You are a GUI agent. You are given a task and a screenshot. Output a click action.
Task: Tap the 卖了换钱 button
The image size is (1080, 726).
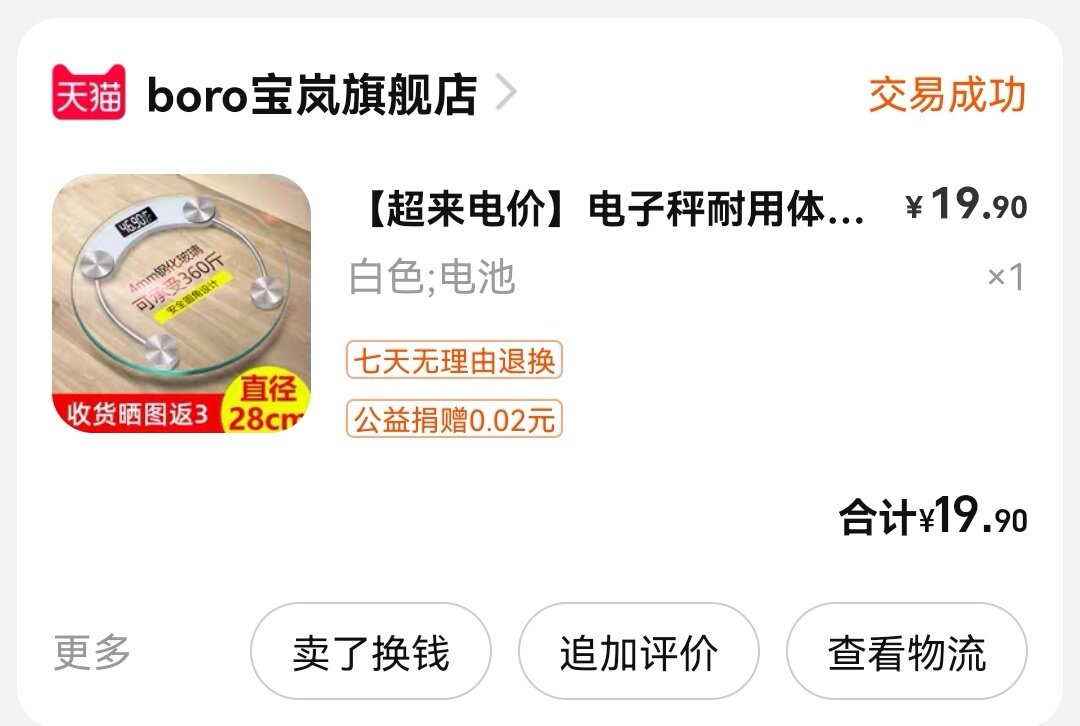370,653
